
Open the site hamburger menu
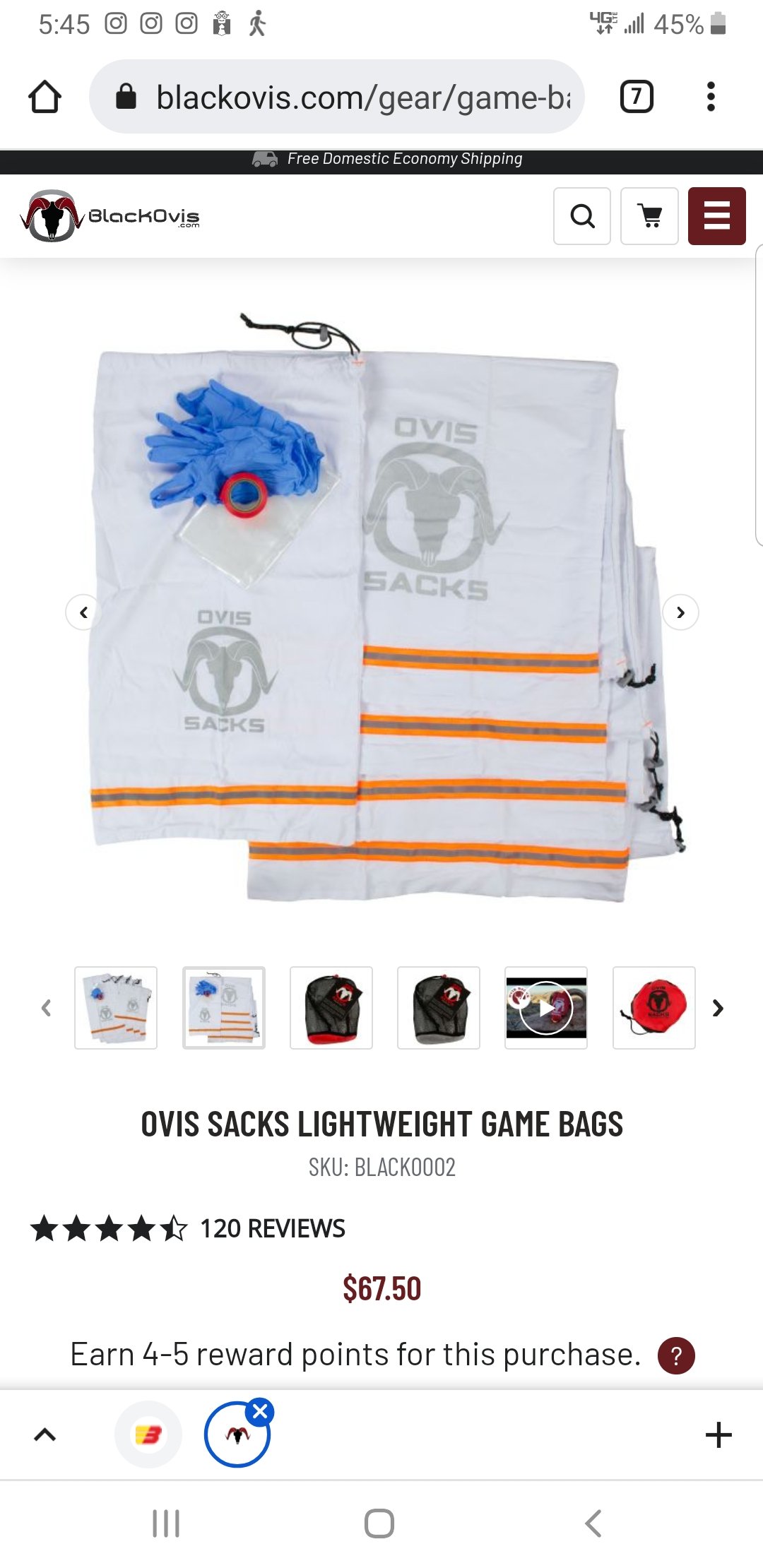tap(716, 216)
